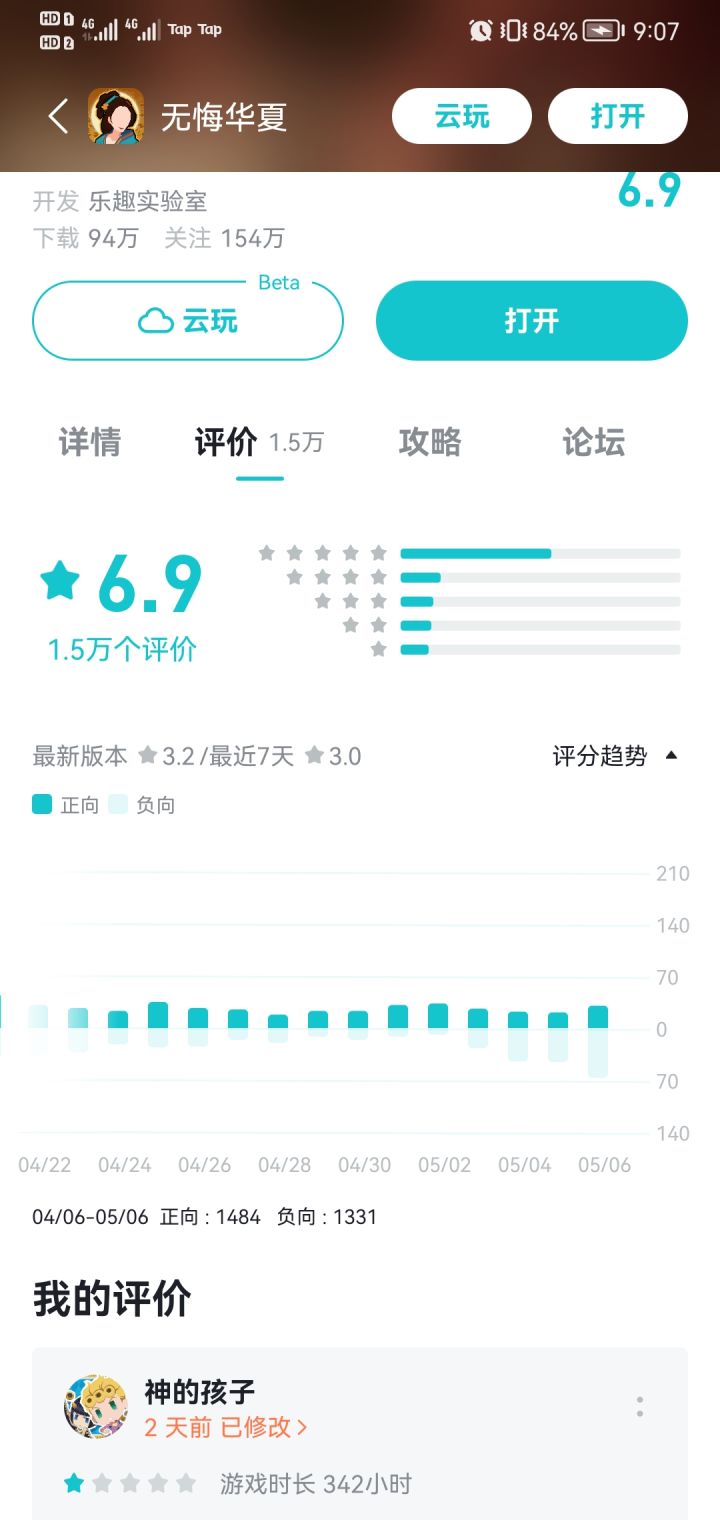Navigate back using the top-left arrow

click(57, 115)
